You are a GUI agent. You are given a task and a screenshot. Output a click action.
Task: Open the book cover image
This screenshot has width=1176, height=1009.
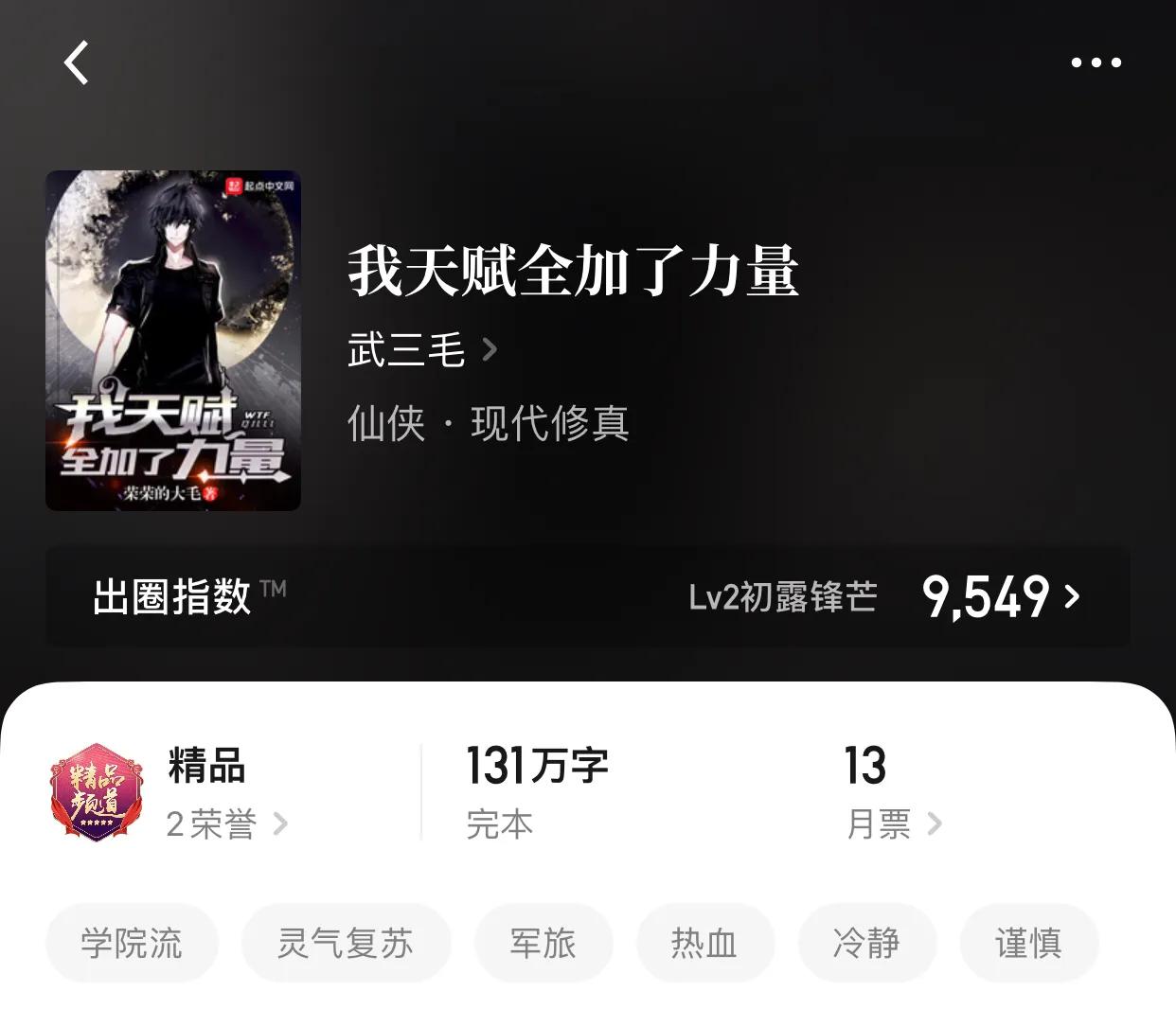click(173, 341)
